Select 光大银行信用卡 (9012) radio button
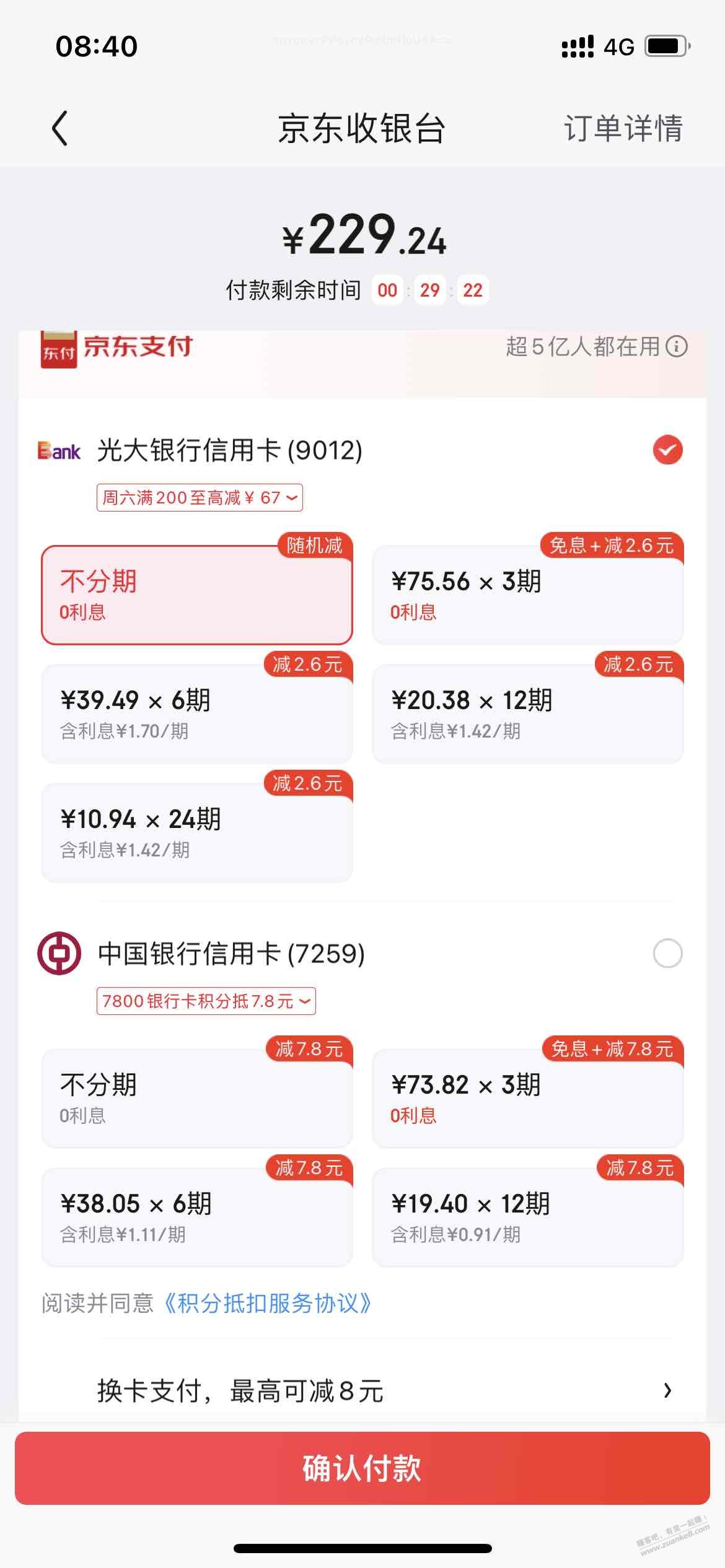 tap(667, 450)
